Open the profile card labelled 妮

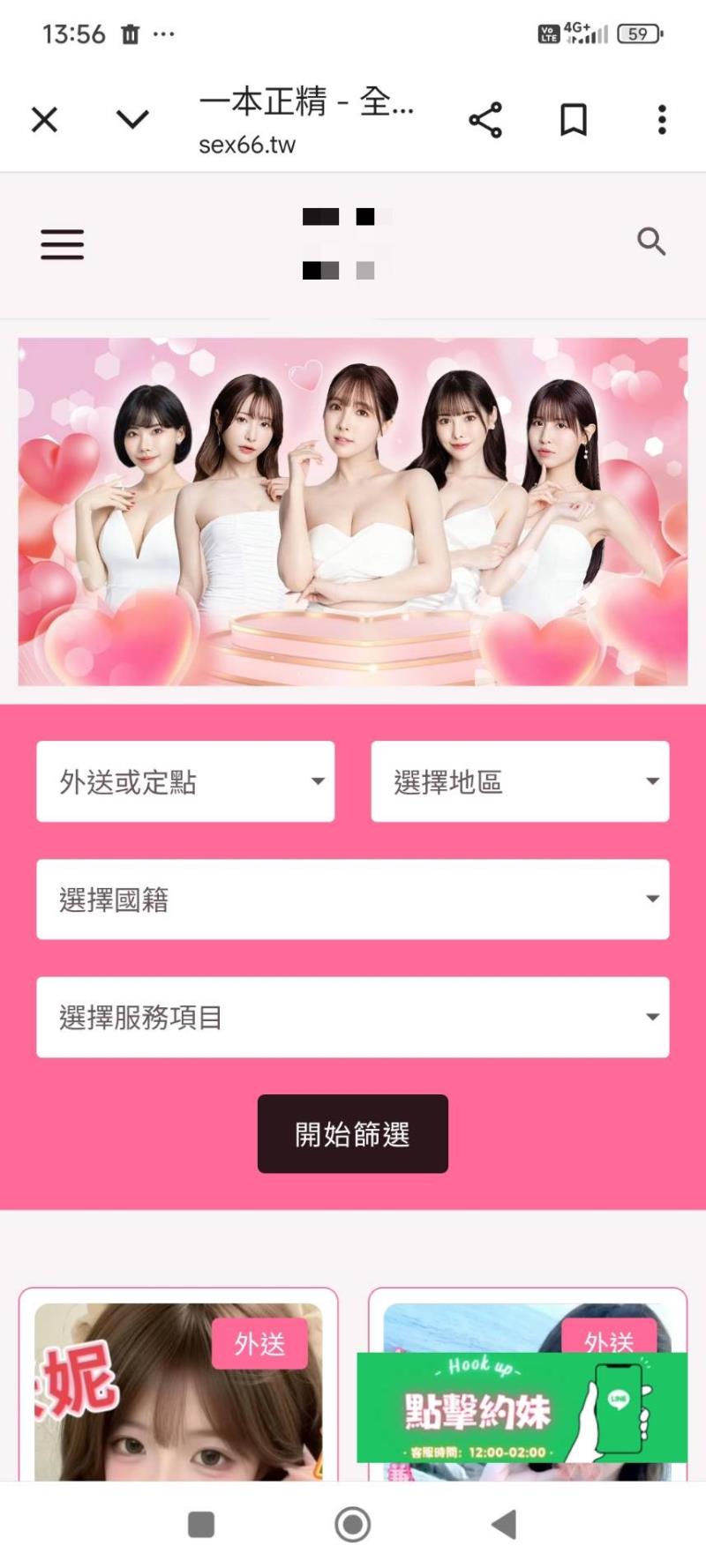(x=176, y=1402)
